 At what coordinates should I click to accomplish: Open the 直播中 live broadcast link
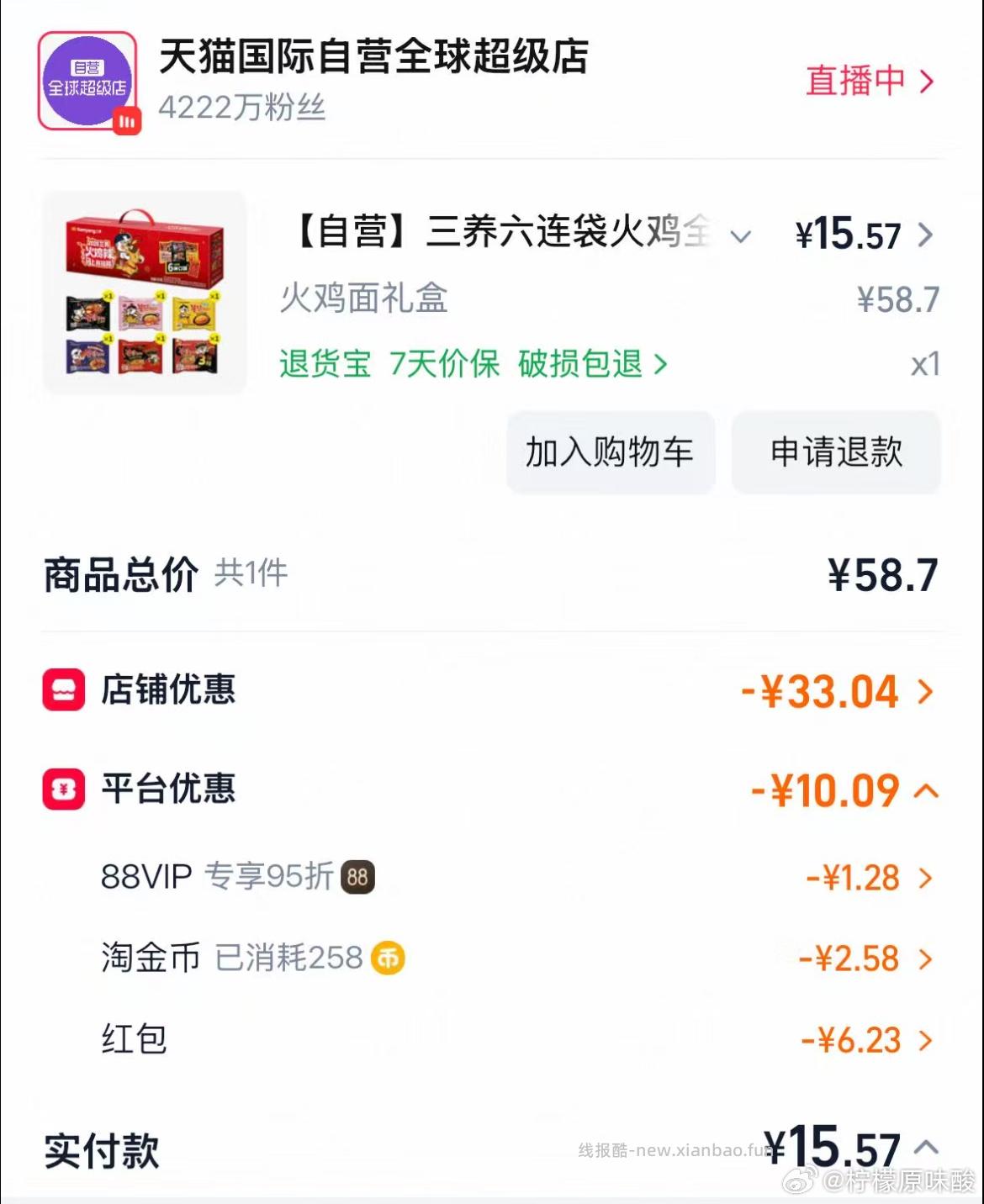868,81
